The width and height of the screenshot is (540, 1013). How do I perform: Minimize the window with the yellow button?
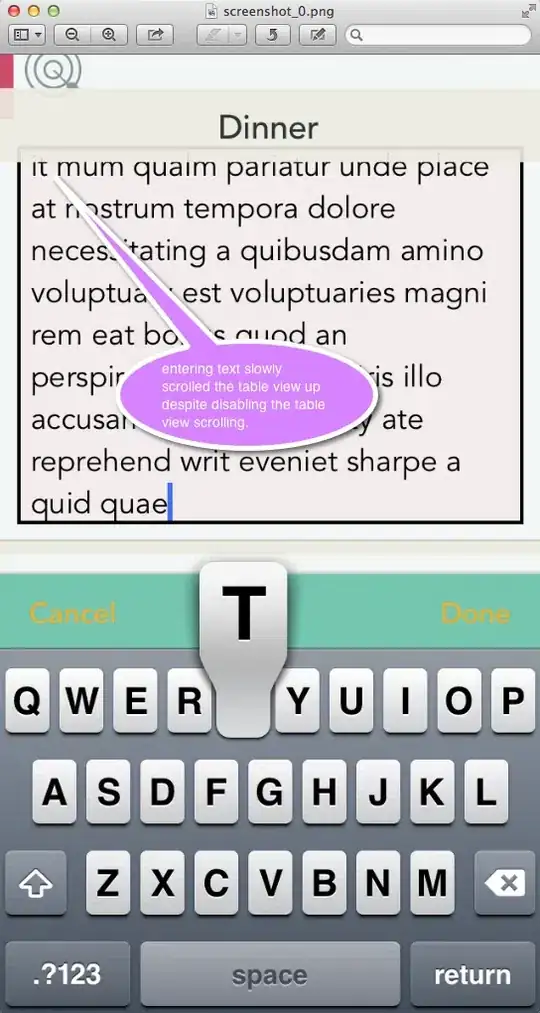(34, 12)
